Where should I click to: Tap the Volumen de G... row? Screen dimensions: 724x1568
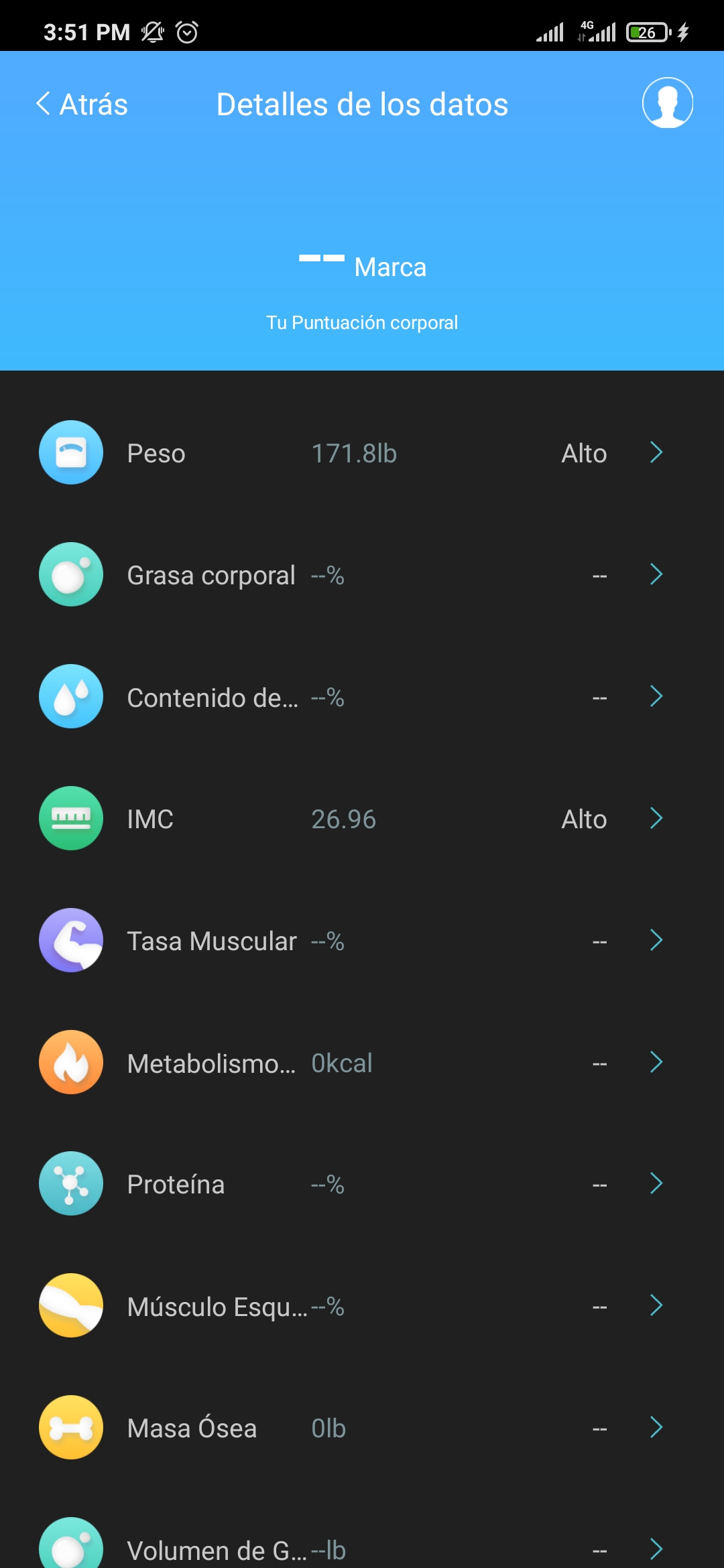tap(362, 1549)
